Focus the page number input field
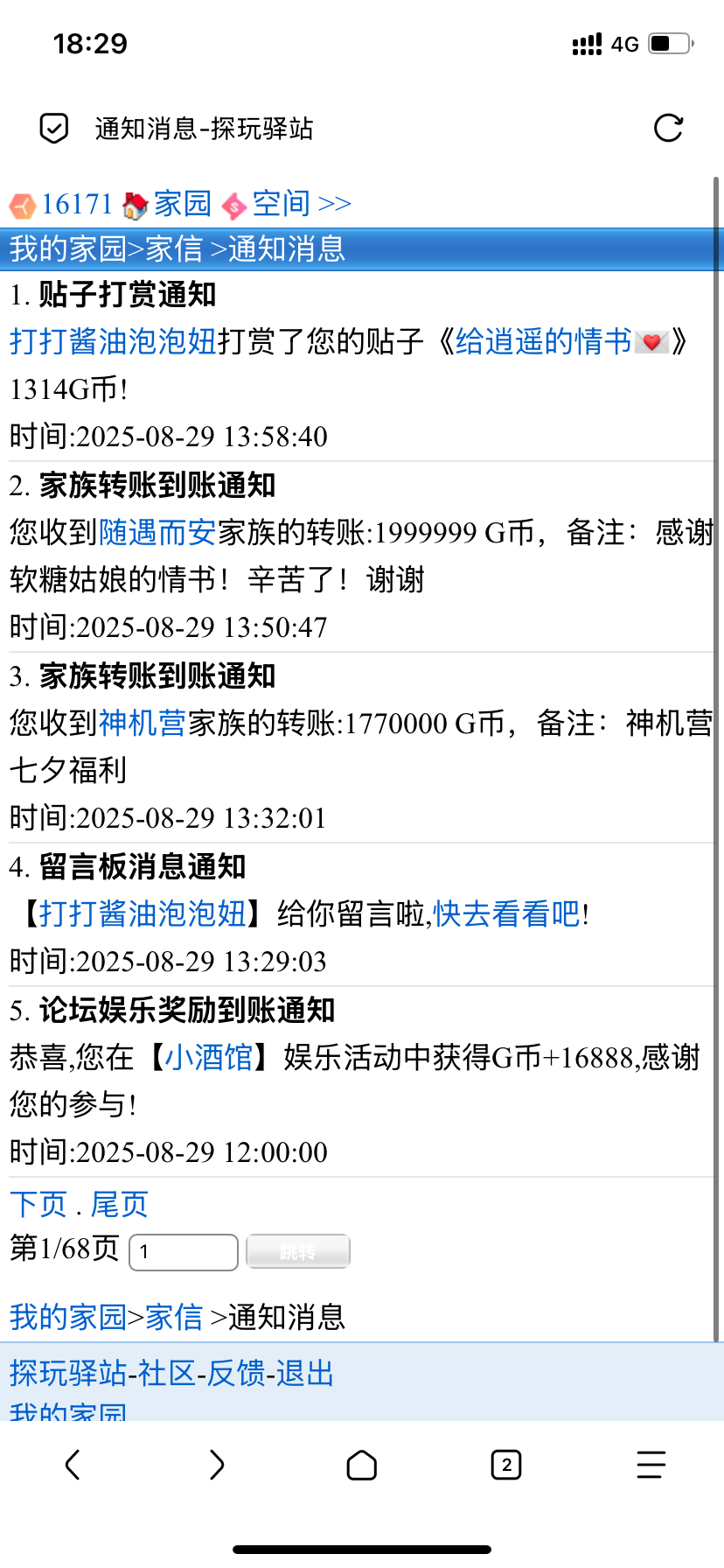 click(x=184, y=1251)
